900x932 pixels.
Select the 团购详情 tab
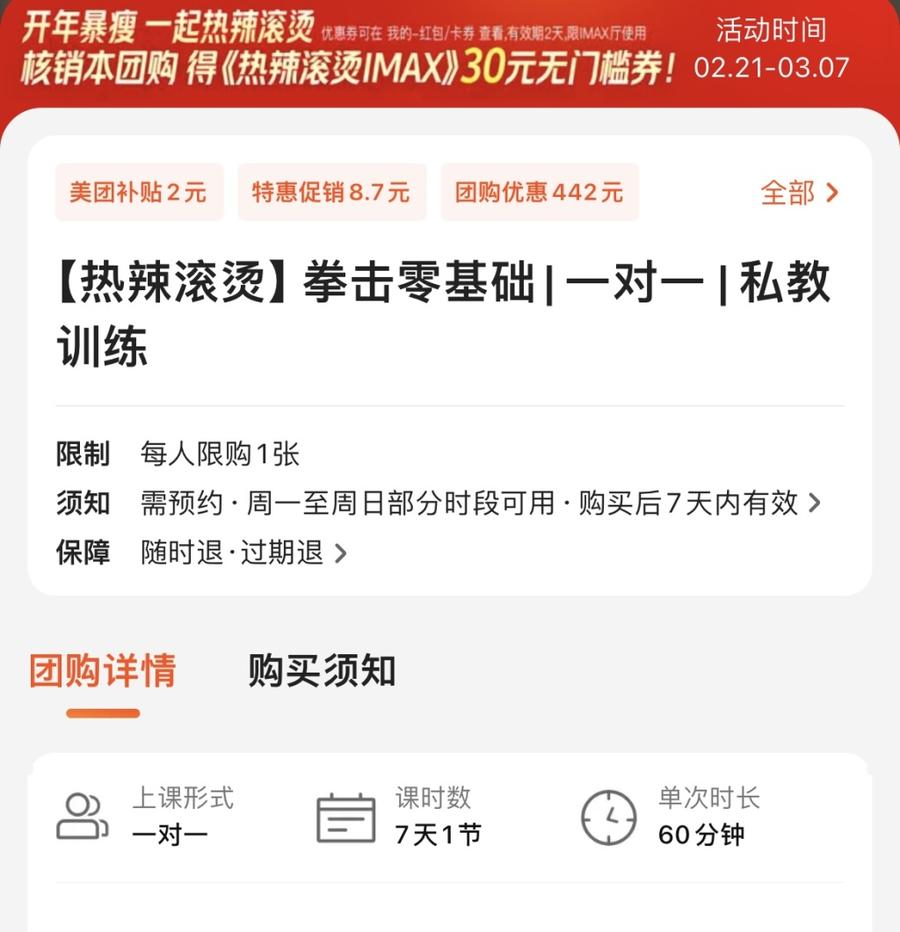pyautogui.click(x=103, y=671)
